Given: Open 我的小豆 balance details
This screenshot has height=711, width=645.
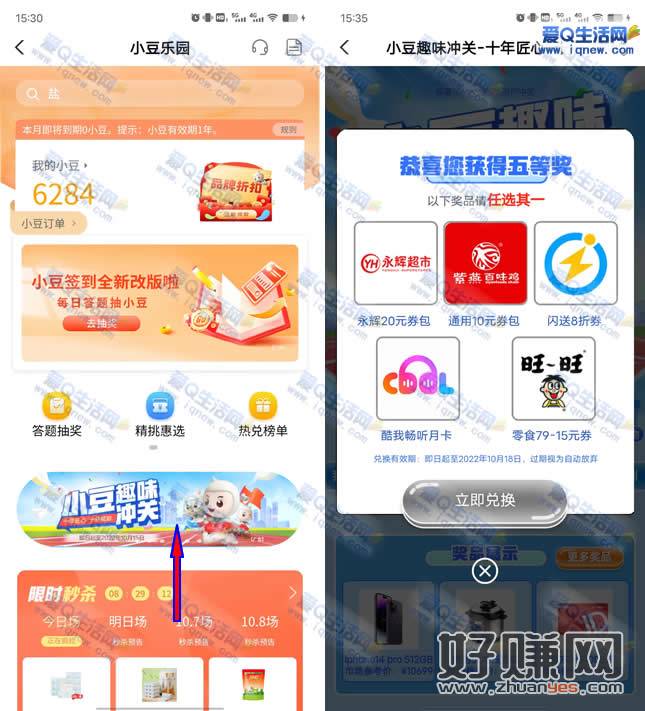Looking at the screenshot, I should pos(60,165).
